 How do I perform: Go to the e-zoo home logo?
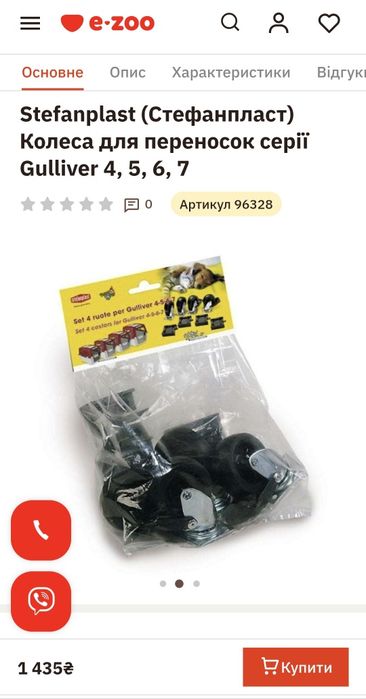pyautogui.click(x=107, y=23)
